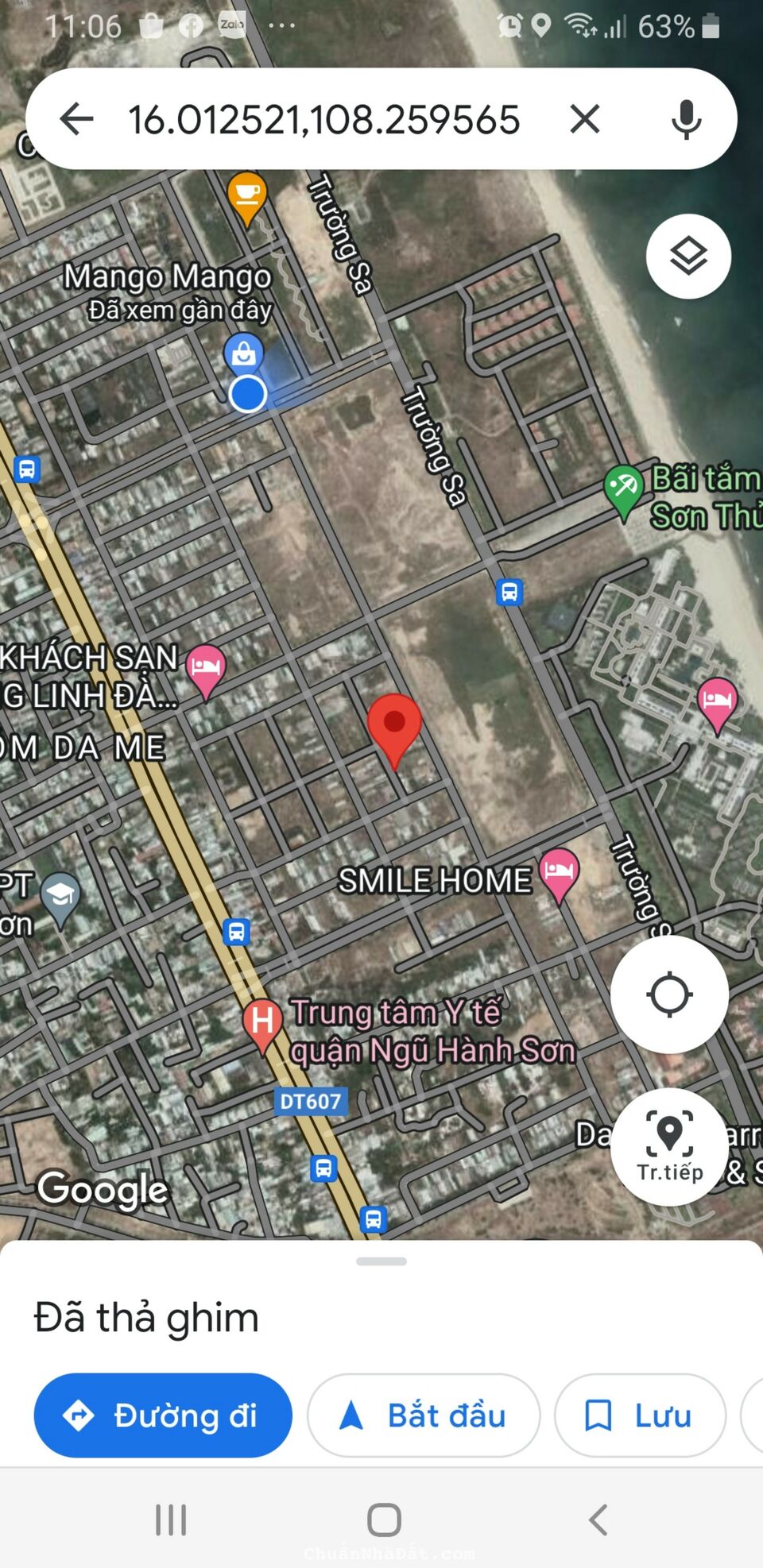
Task: Go back from the coordinates search
Action: pos(77,119)
